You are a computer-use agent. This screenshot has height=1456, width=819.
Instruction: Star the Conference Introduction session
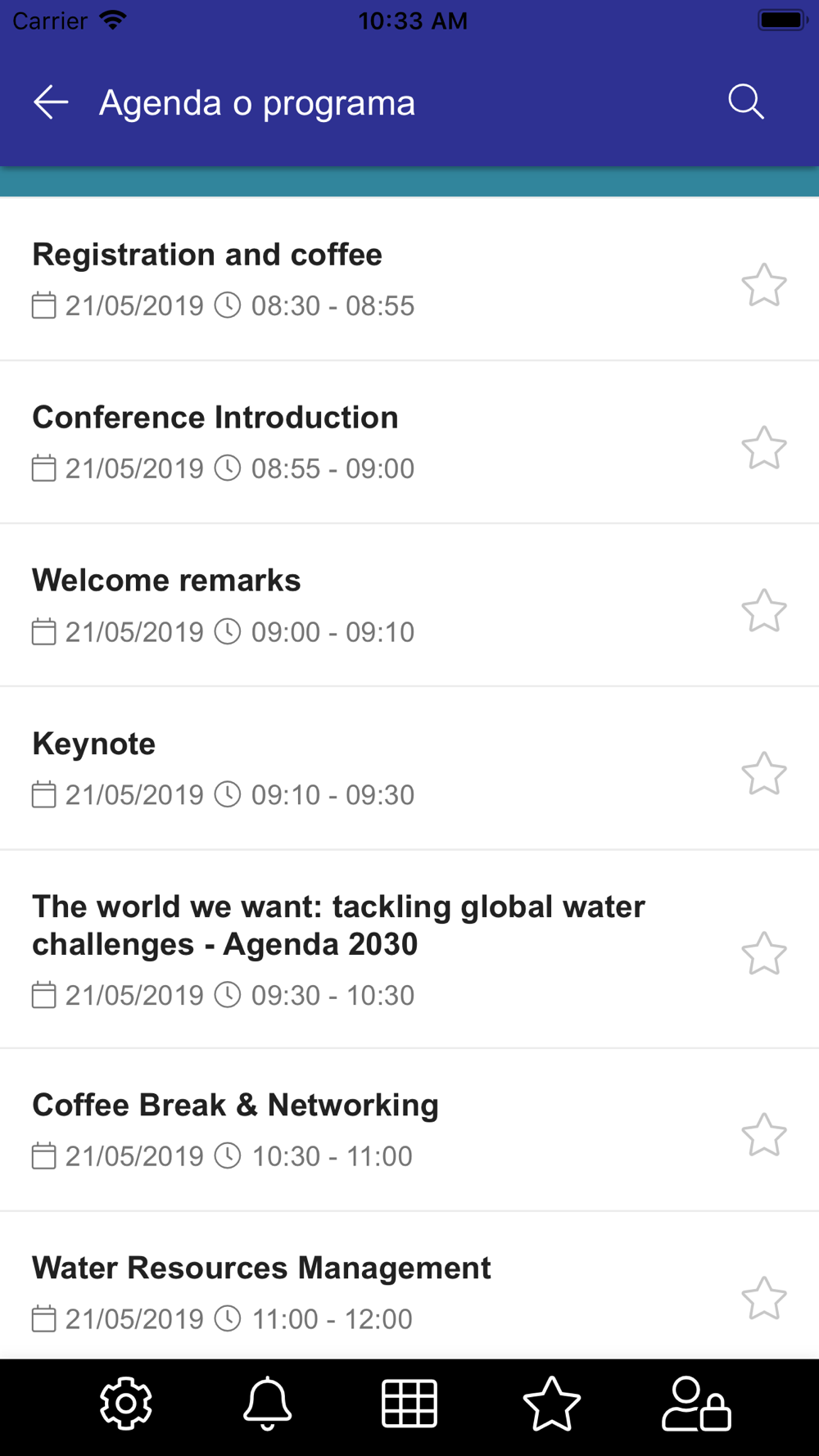coord(764,448)
